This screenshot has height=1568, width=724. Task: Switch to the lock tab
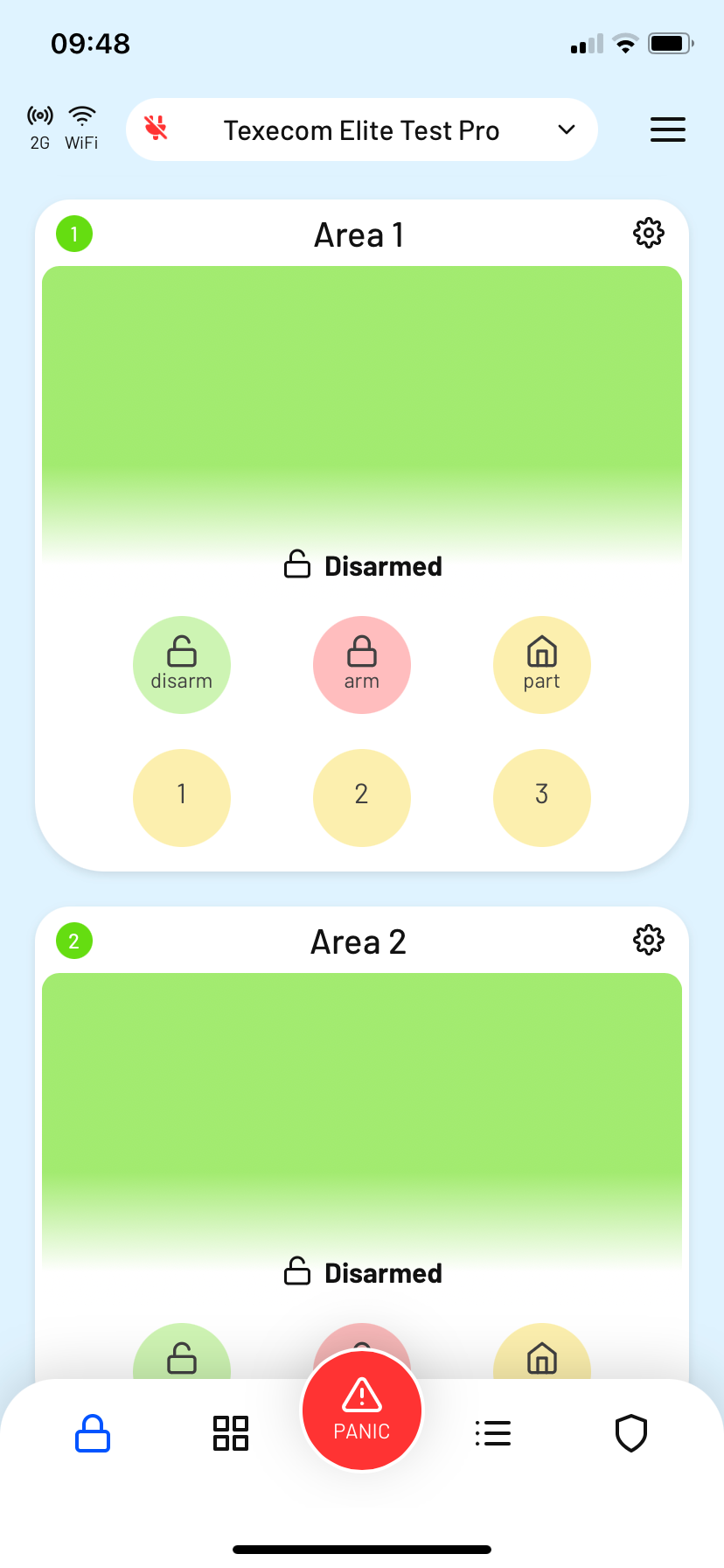tap(93, 1433)
